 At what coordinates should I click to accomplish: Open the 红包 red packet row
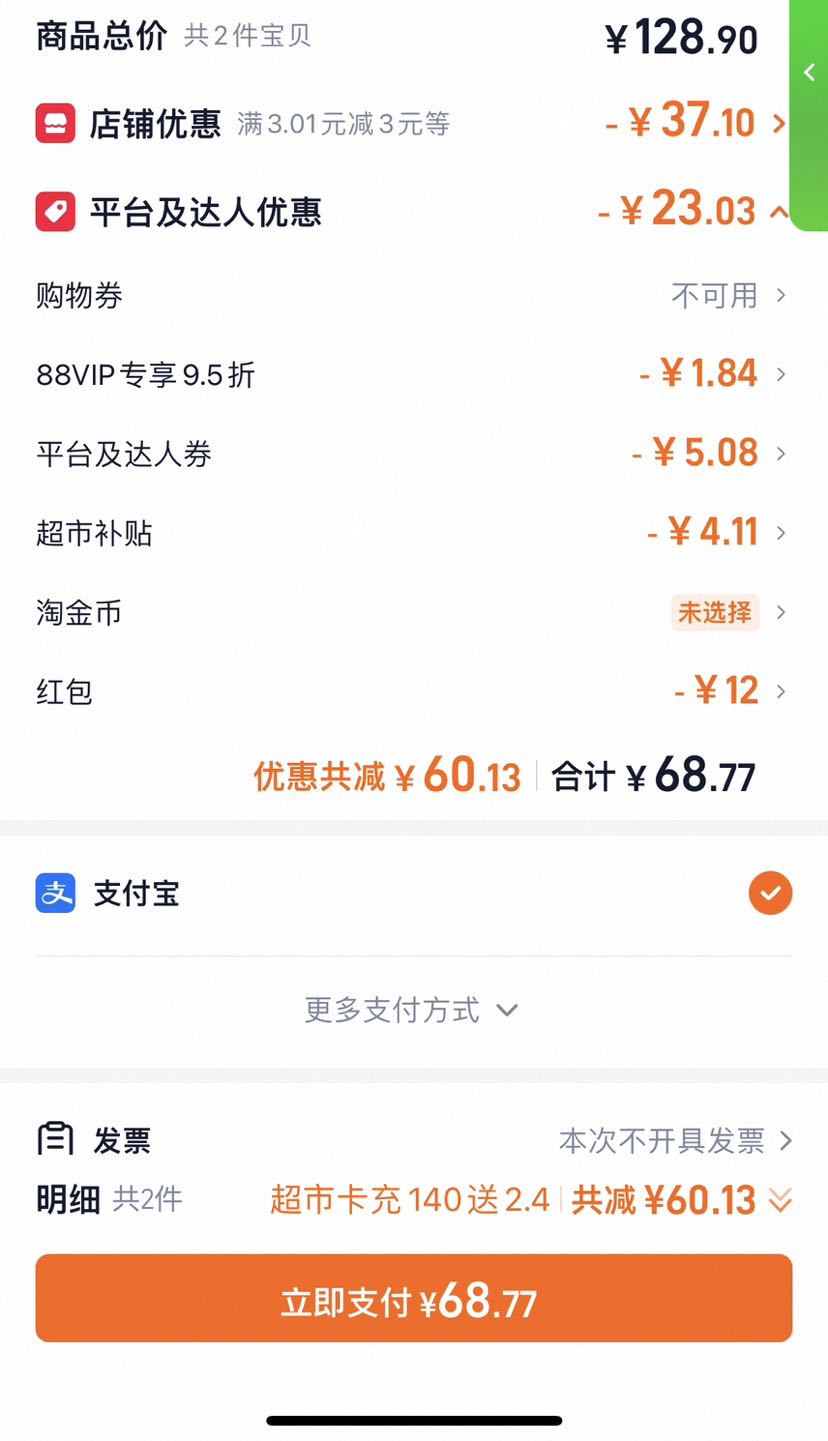[x=414, y=691]
